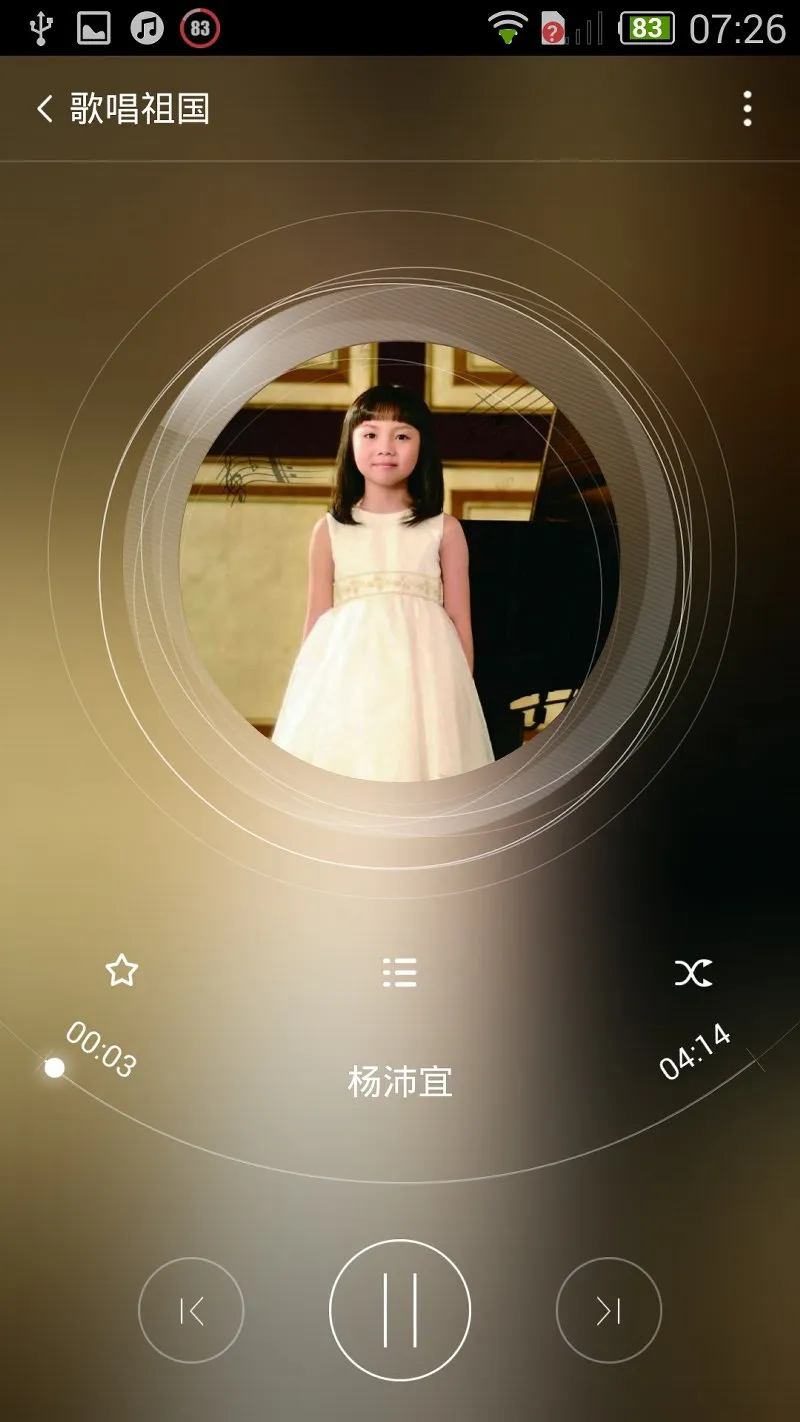Open the three-dot overflow menu
Image resolution: width=800 pixels, height=1422 pixels.
pyautogui.click(x=747, y=109)
